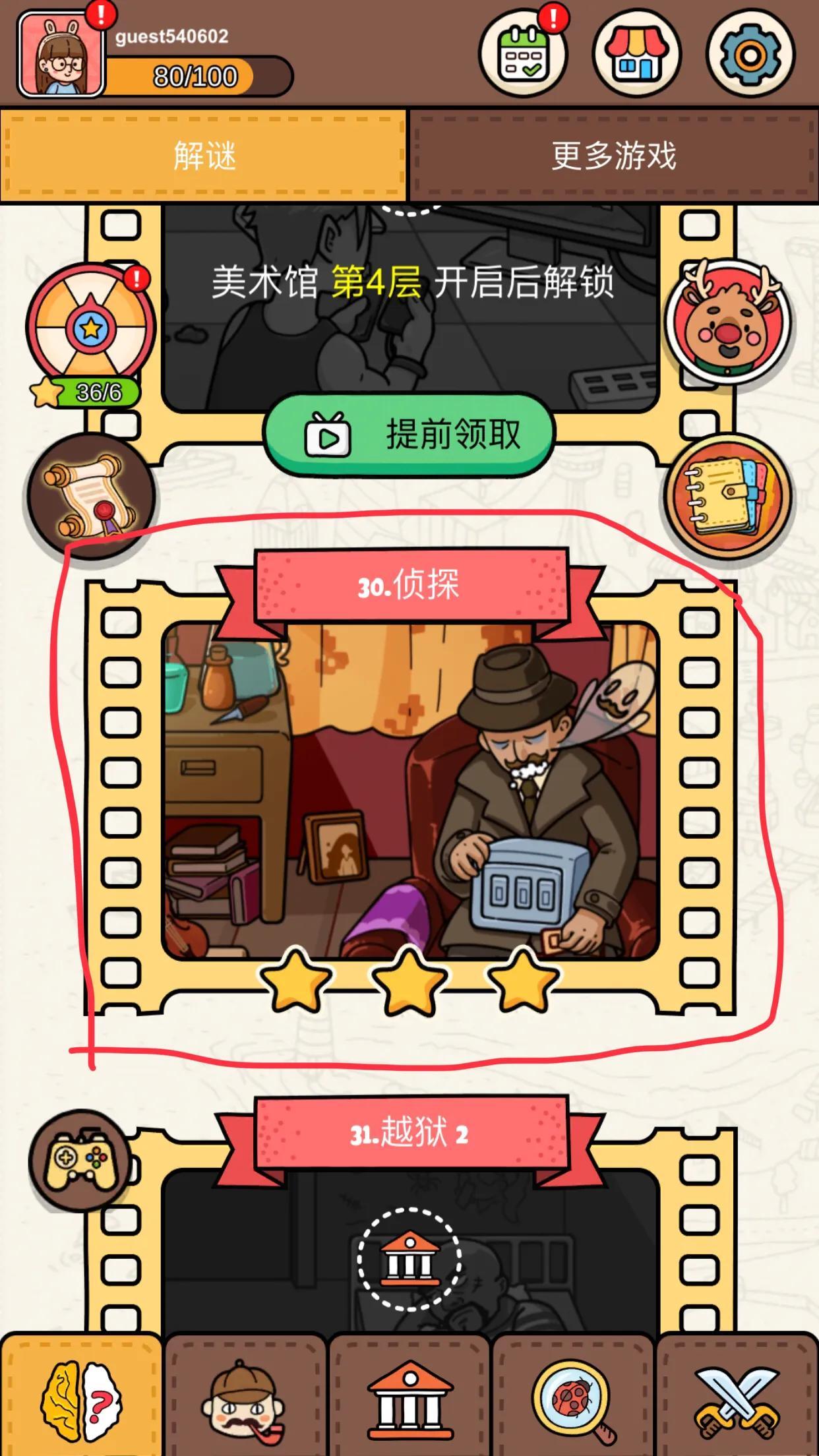Select the museum bottom tab
Viewport: 819px width, 1456px height.
(409, 1398)
